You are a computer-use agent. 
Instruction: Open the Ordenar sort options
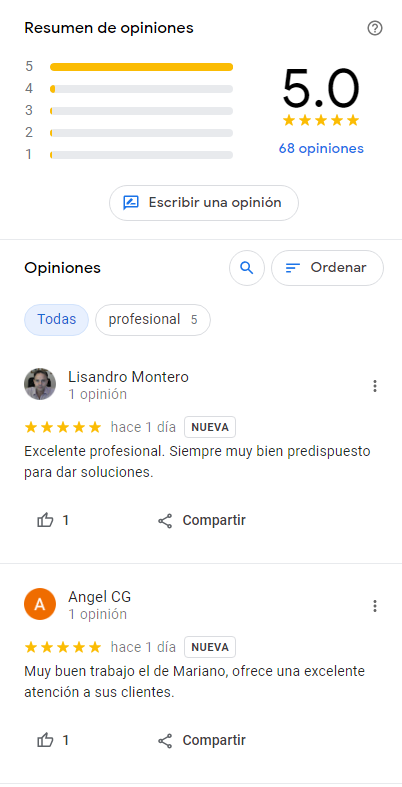pos(327,268)
